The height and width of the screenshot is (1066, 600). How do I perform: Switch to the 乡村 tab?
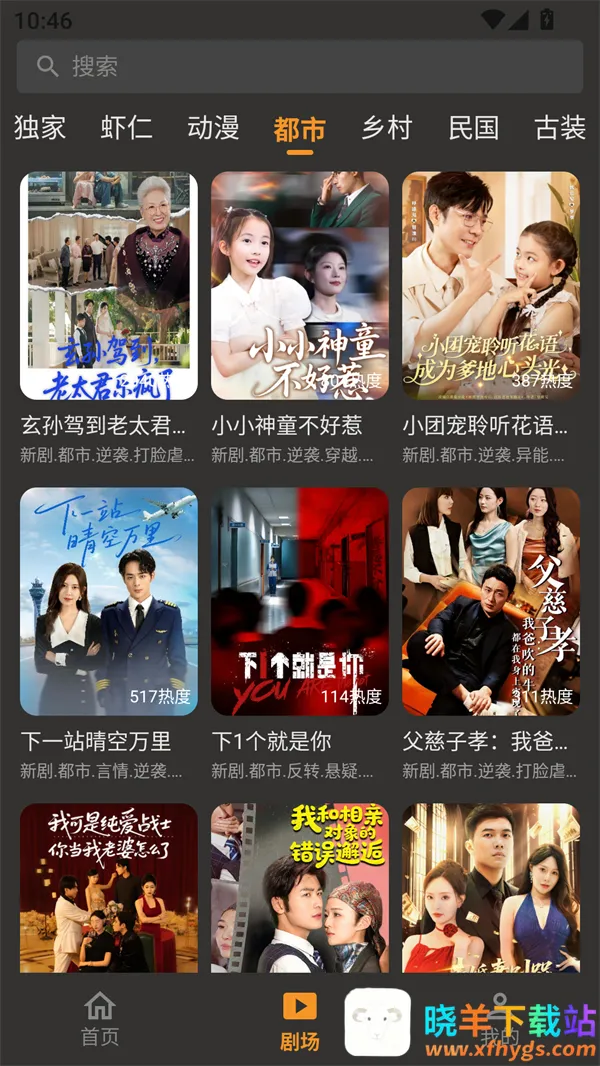386,128
